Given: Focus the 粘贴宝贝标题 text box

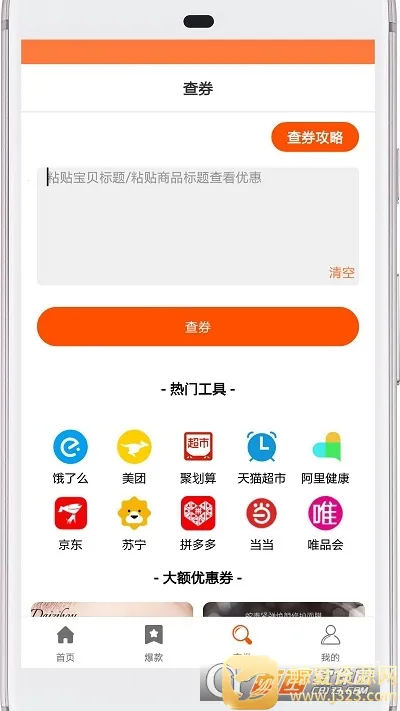Looking at the screenshot, I should pos(198,226).
